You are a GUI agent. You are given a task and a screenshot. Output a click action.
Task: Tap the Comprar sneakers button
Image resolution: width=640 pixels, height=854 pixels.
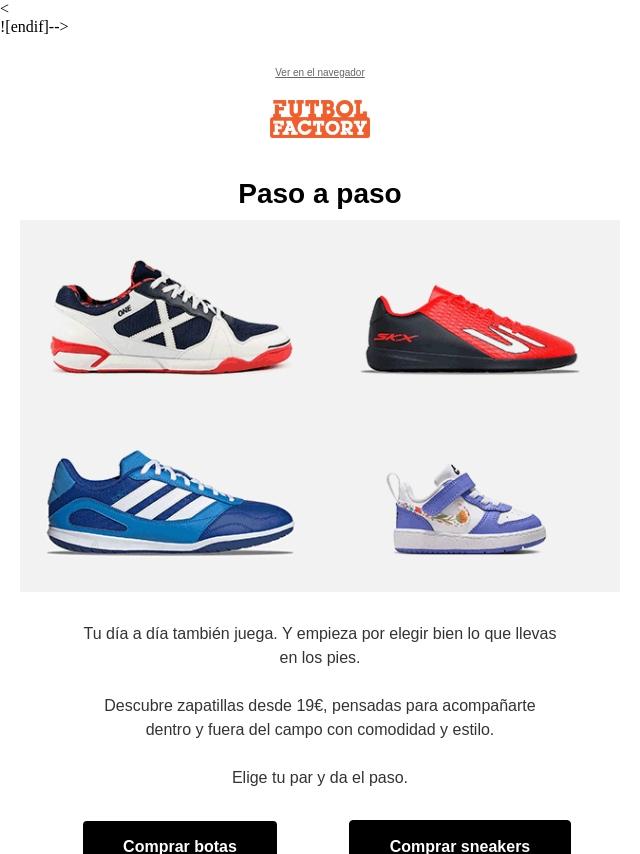(x=460, y=840)
